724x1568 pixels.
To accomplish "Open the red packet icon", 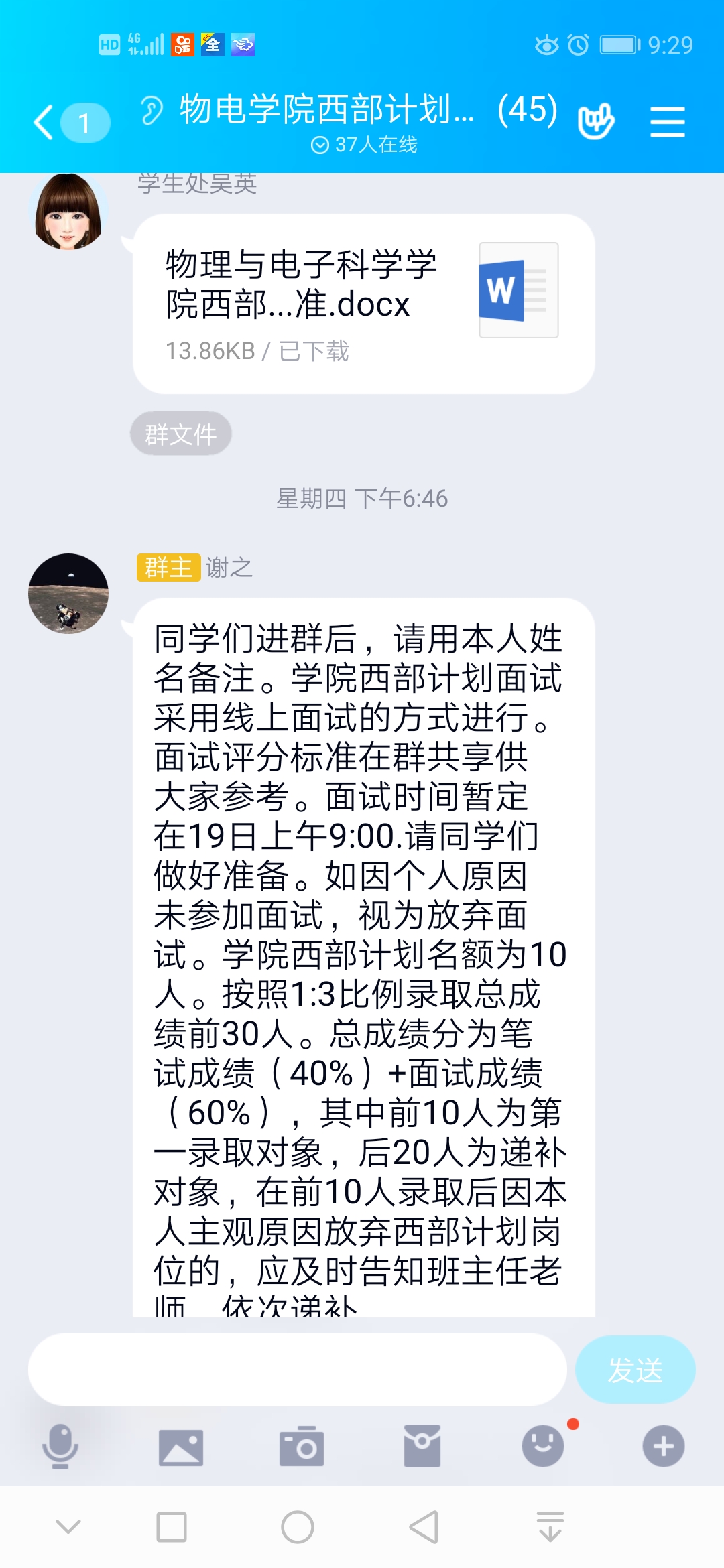I will tap(422, 1446).
